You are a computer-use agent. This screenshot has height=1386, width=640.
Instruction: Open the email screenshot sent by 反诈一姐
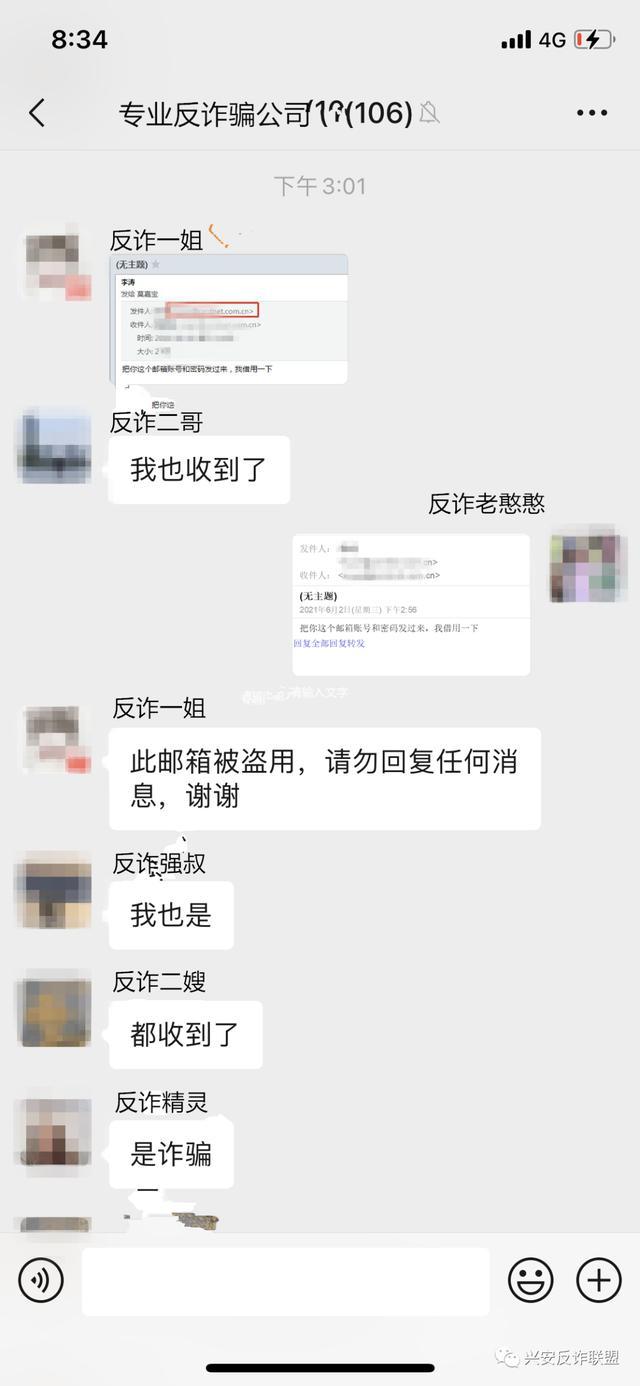tap(229, 319)
